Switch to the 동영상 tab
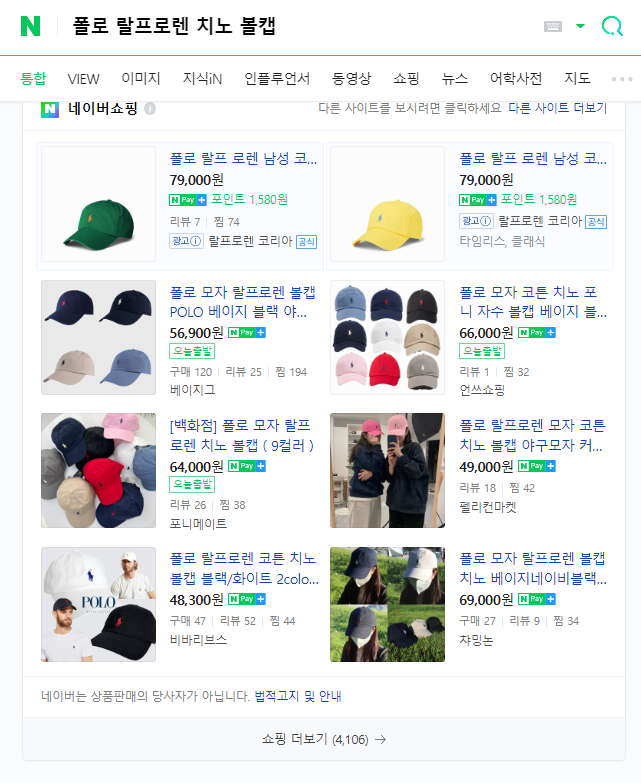 tap(351, 78)
